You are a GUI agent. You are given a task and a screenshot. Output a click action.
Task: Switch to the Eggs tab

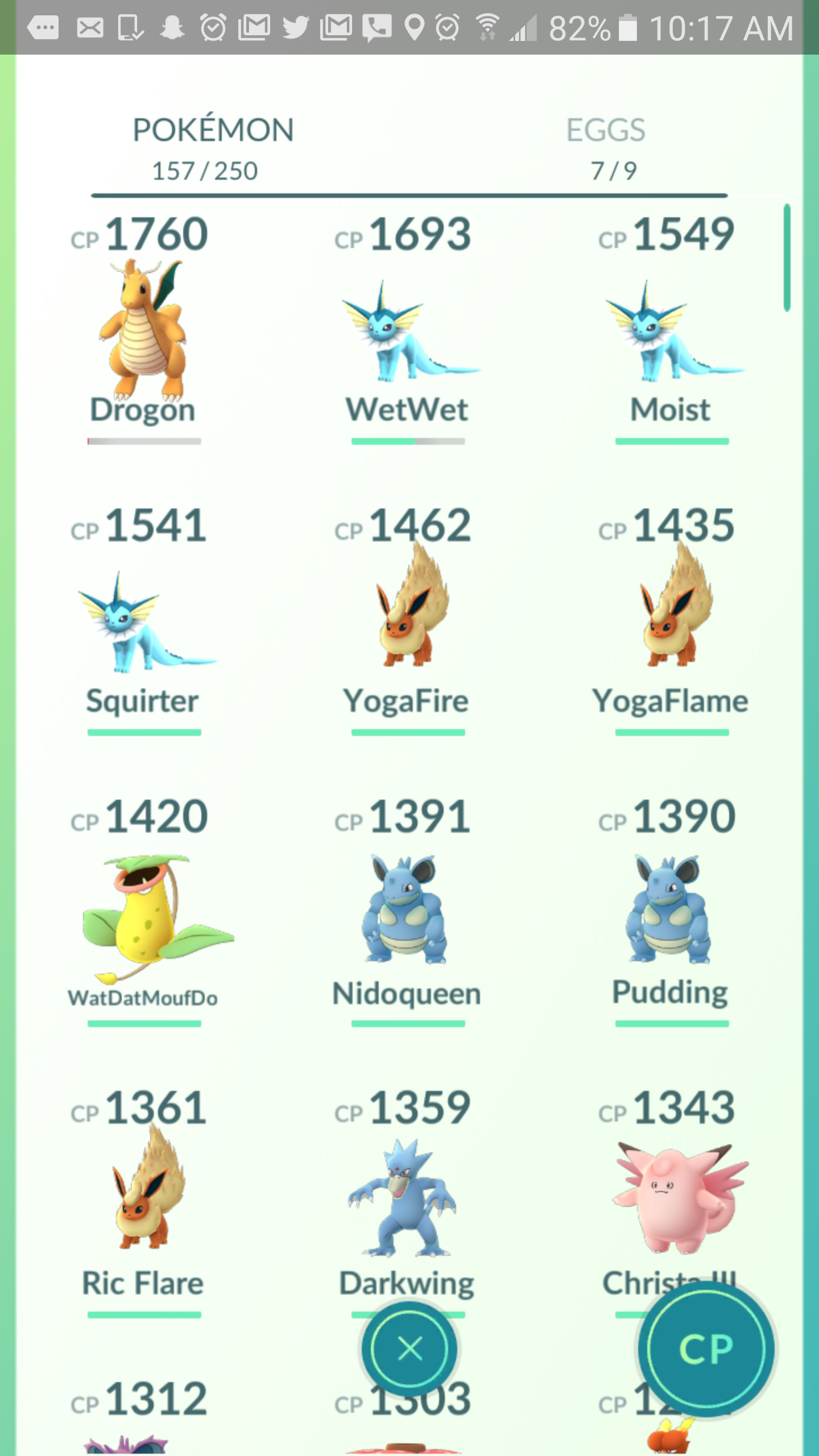pyautogui.click(x=606, y=147)
